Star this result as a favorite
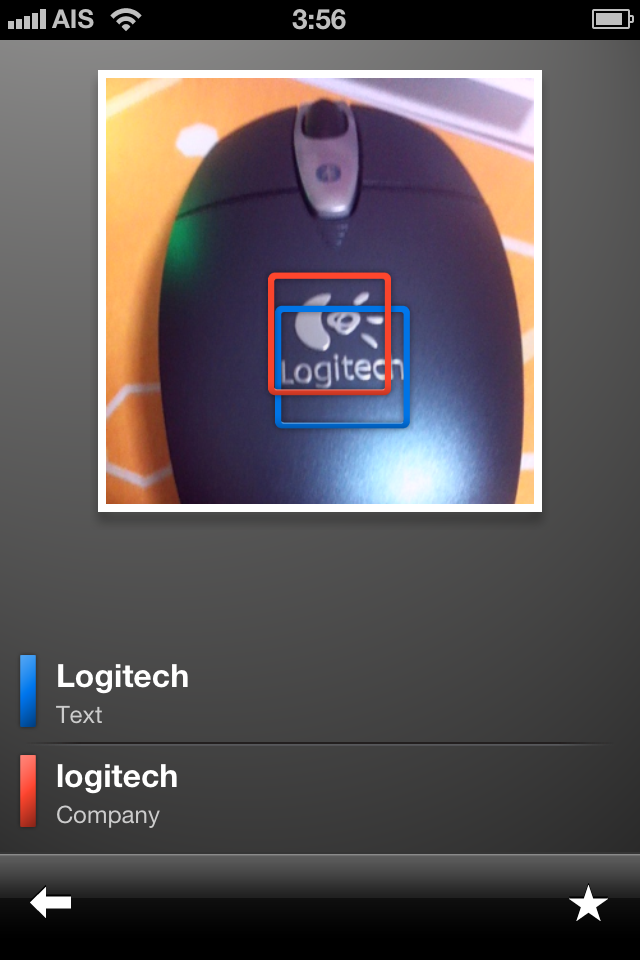Image resolution: width=640 pixels, height=960 pixels. tap(588, 904)
